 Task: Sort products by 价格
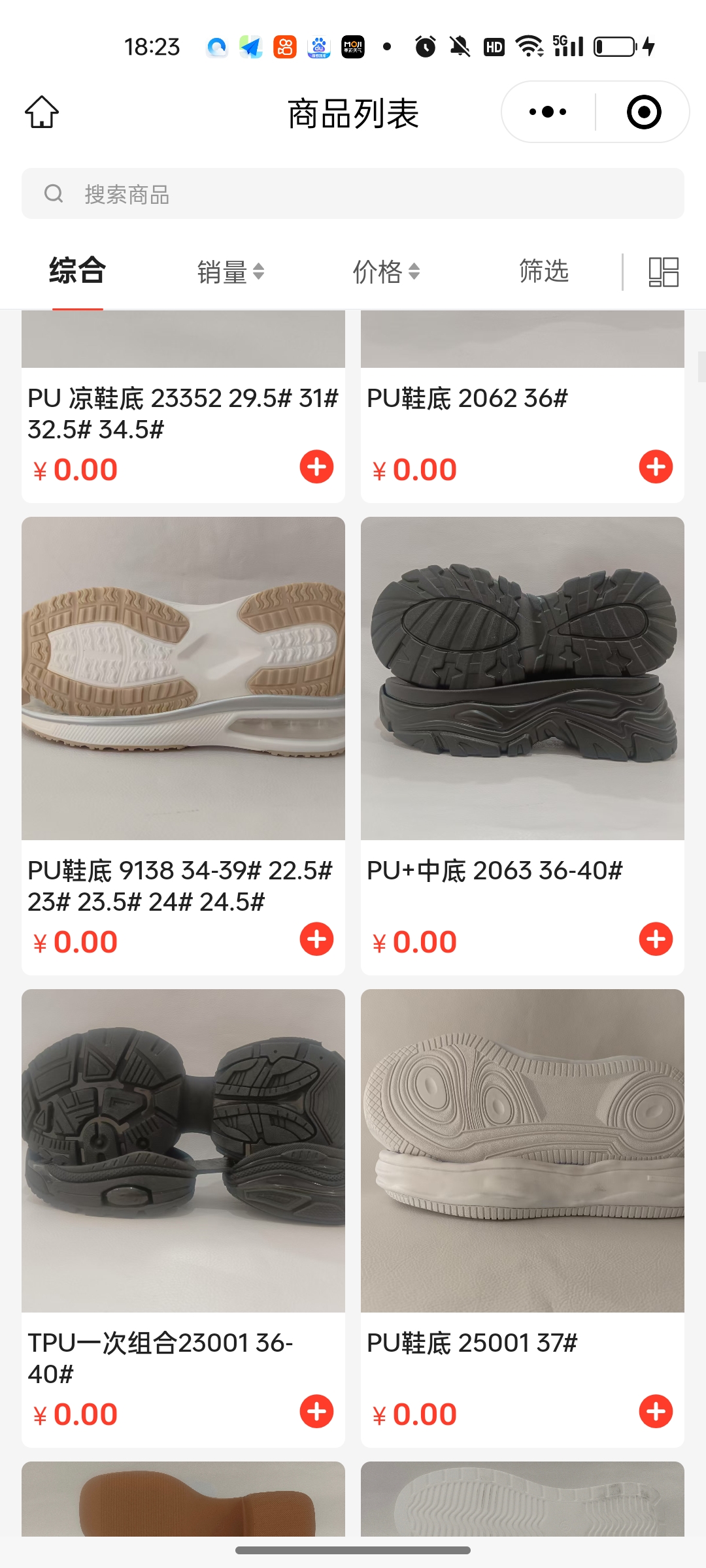386,272
